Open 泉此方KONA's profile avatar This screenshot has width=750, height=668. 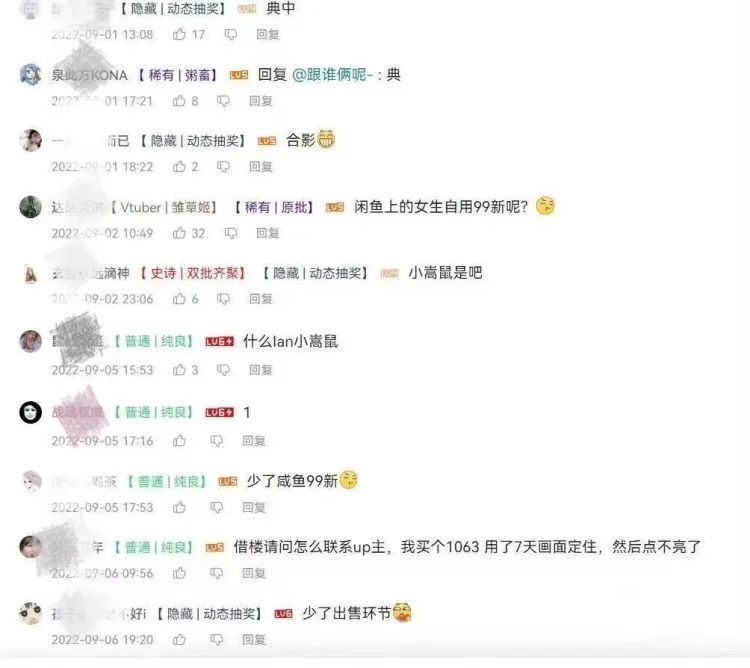tap(30, 75)
